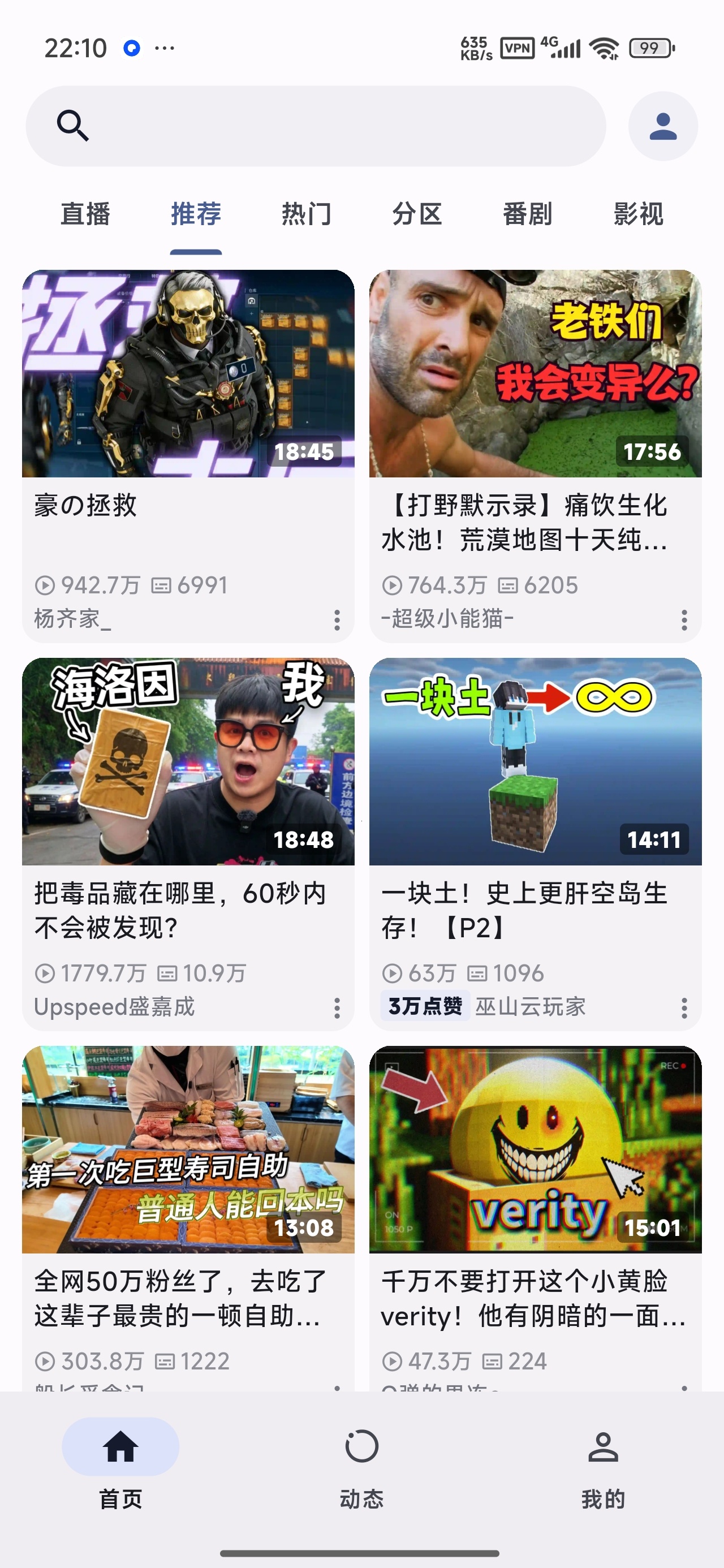Open more options for 杨齐家_ video
The image size is (724, 1568).
click(337, 619)
